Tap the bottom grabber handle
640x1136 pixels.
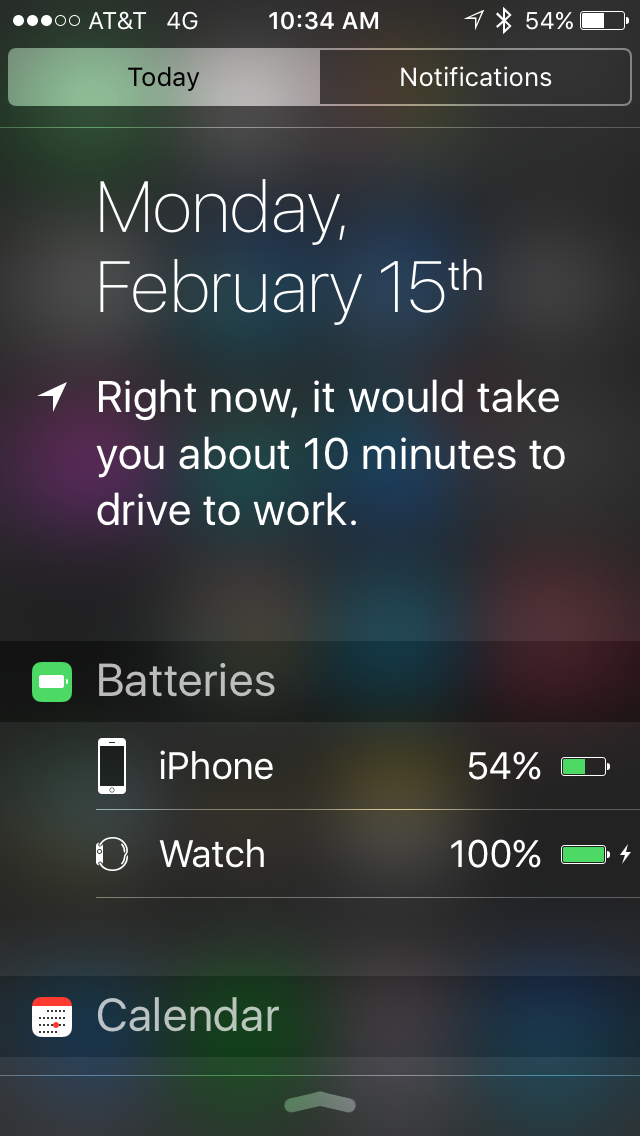[x=320, y=1103]
